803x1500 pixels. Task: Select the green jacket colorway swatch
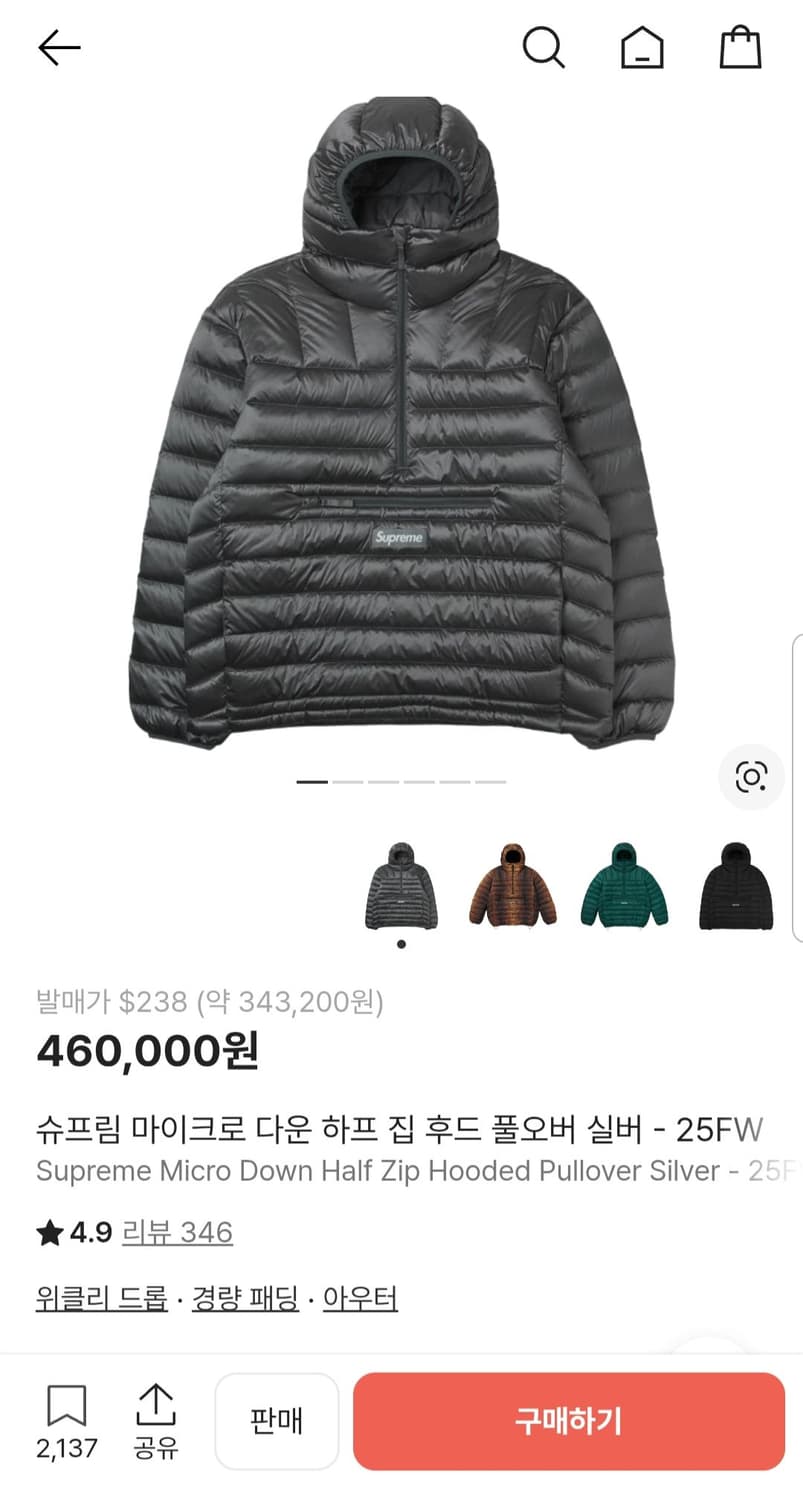coord(623,885)
